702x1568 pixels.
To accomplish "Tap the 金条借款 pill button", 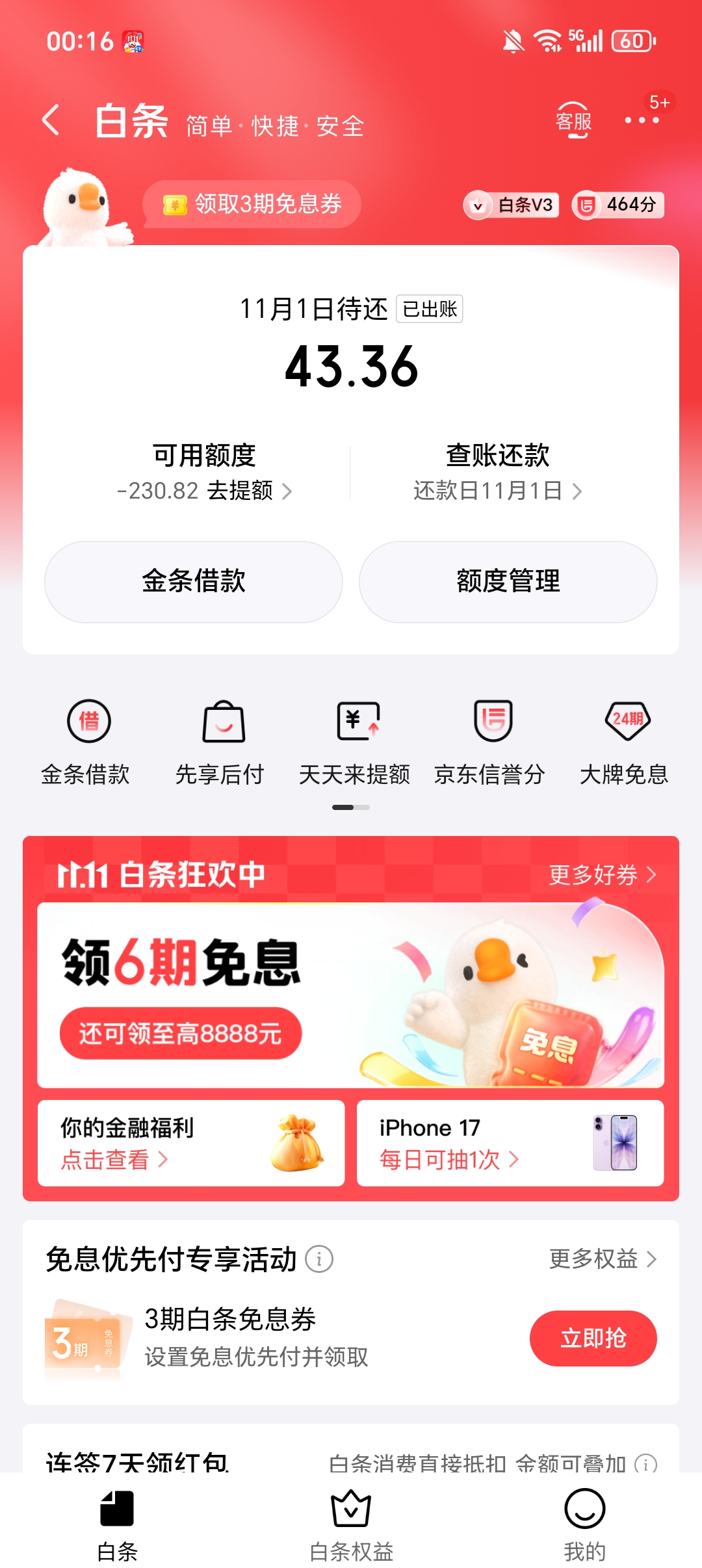I will (x=194, y=581).
